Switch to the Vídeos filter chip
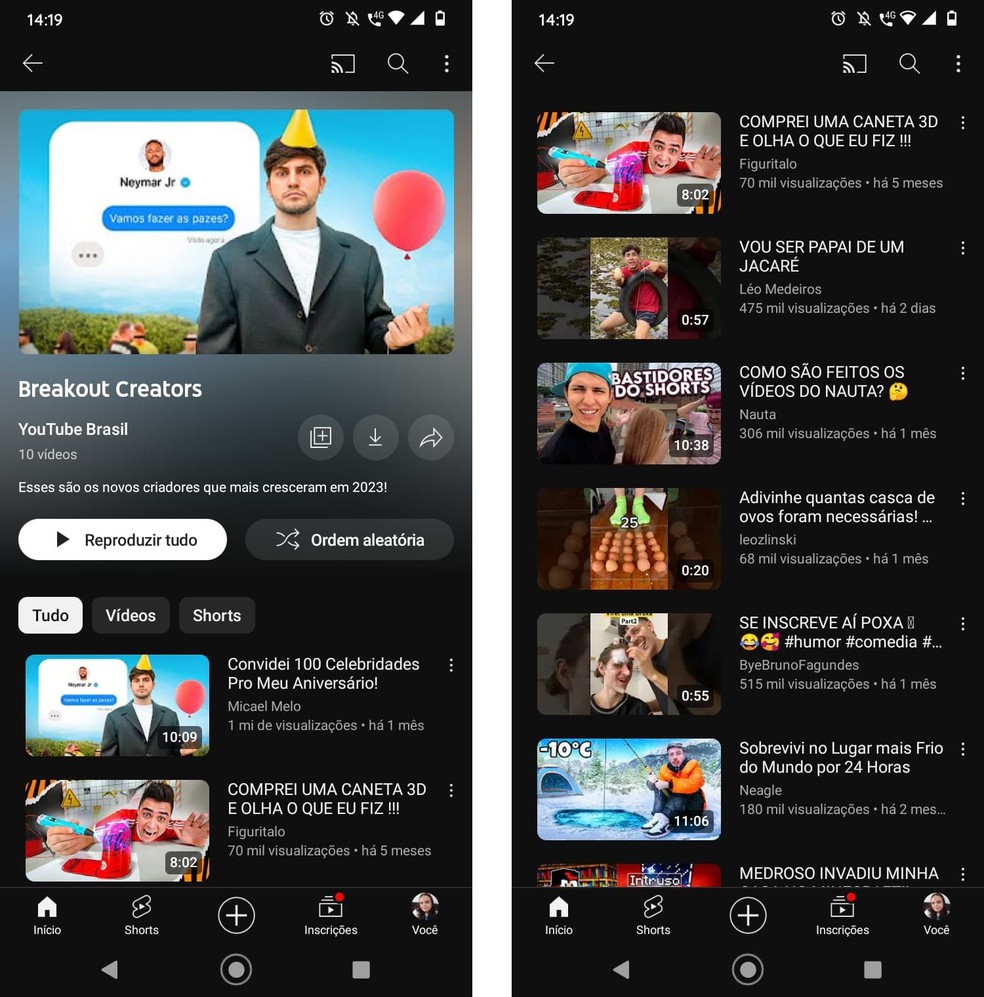This screenshot has height=997, width=984. (x=130, y=616)
